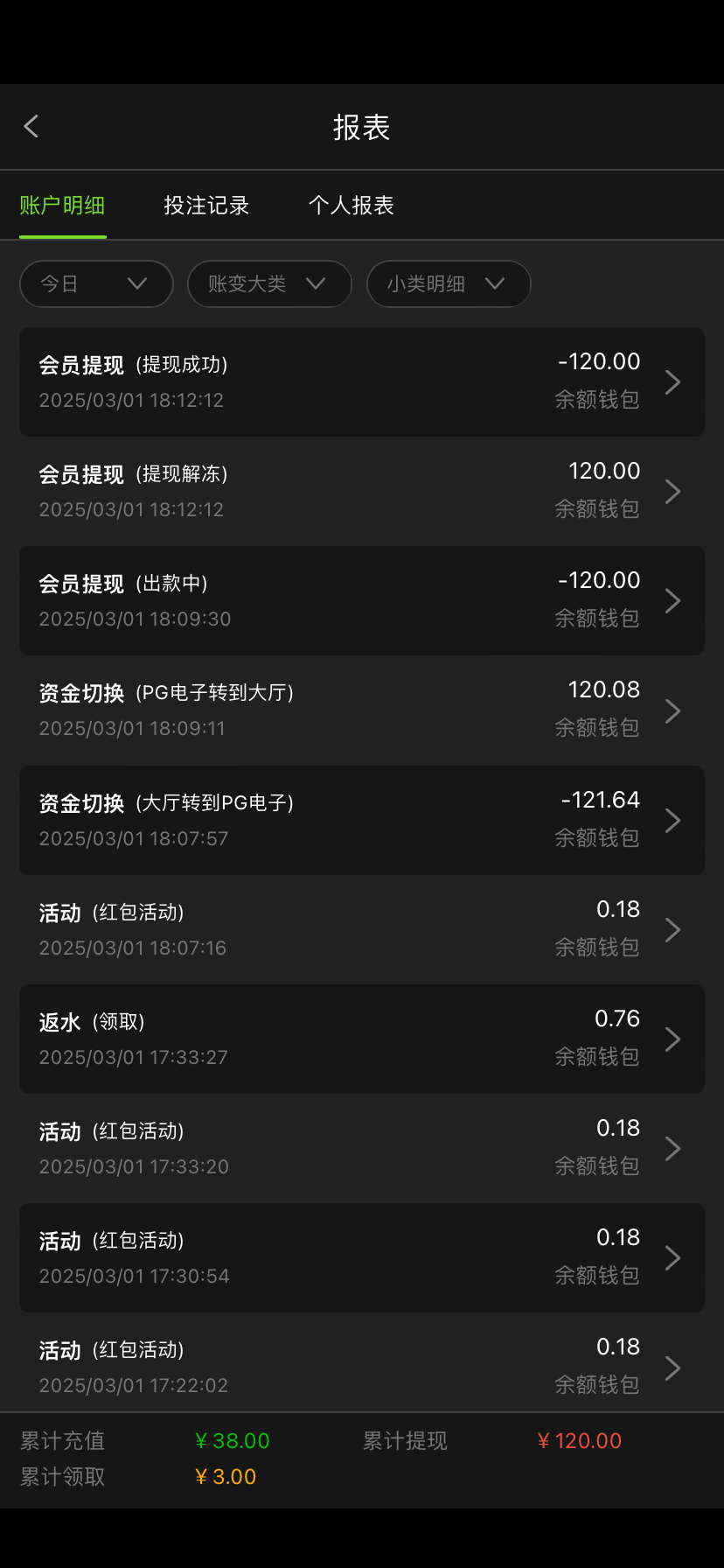Open the 小类明细 filter dropdown
Image resolution: width=724 pixels, height=1568 pixels.
(449, 283)
